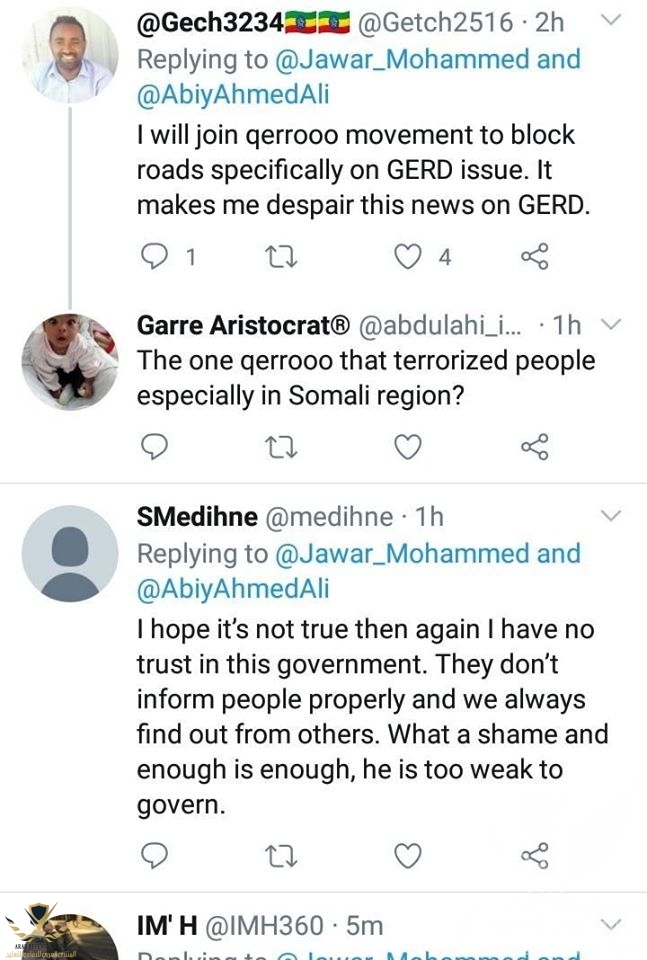
Task: Reply to SMedihne's tweet
Action: pyautogui.click(x=153, y=855)
